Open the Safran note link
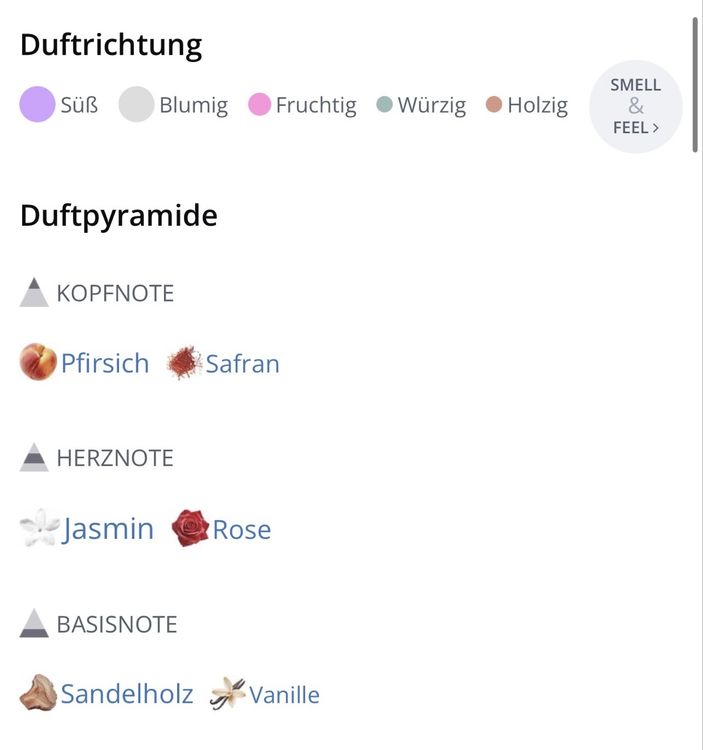This screenshot has width=703, height=750. click(241, 363)
